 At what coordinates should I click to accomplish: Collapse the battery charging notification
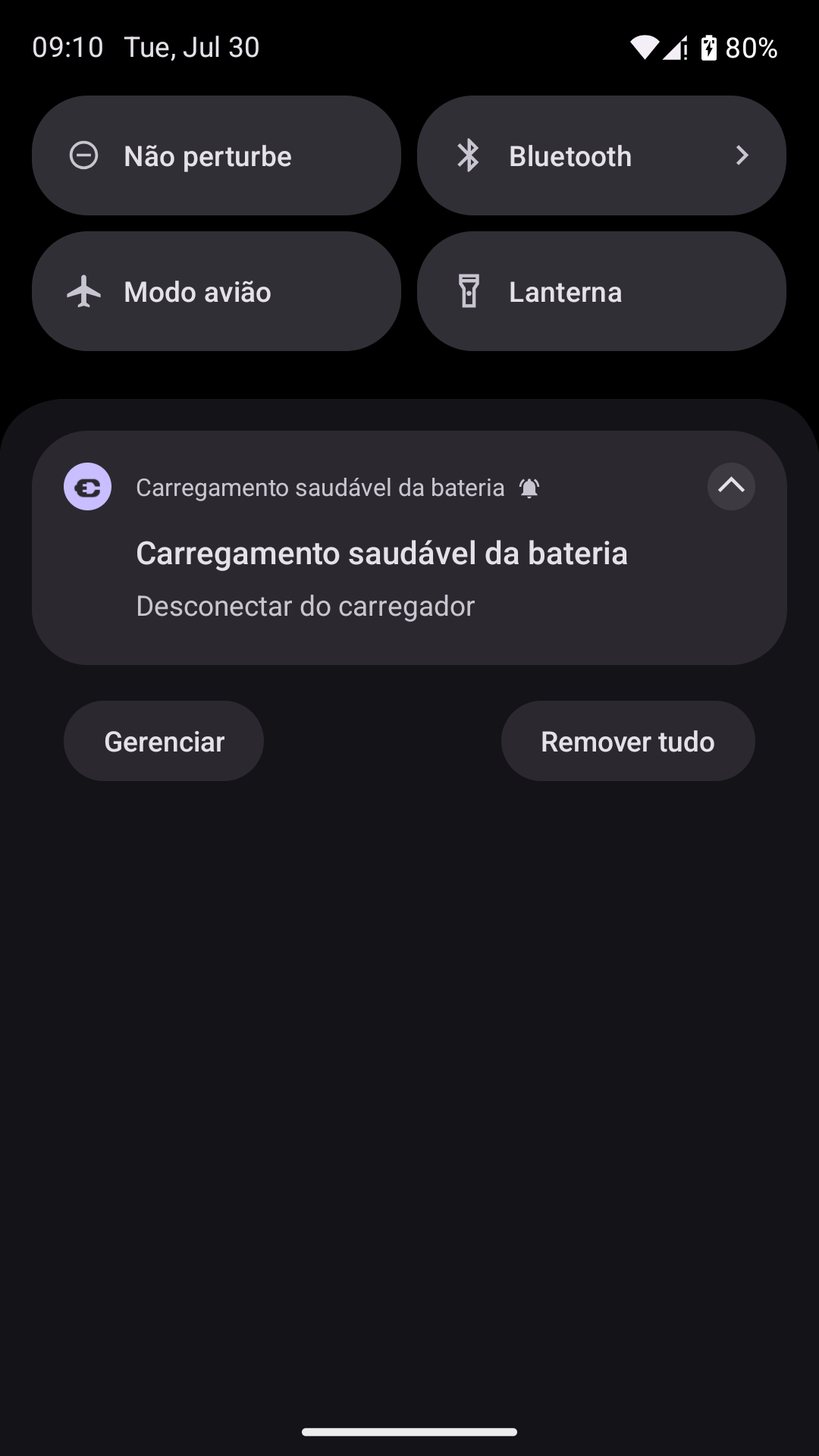pyautogui.click(x=731, y=486)
